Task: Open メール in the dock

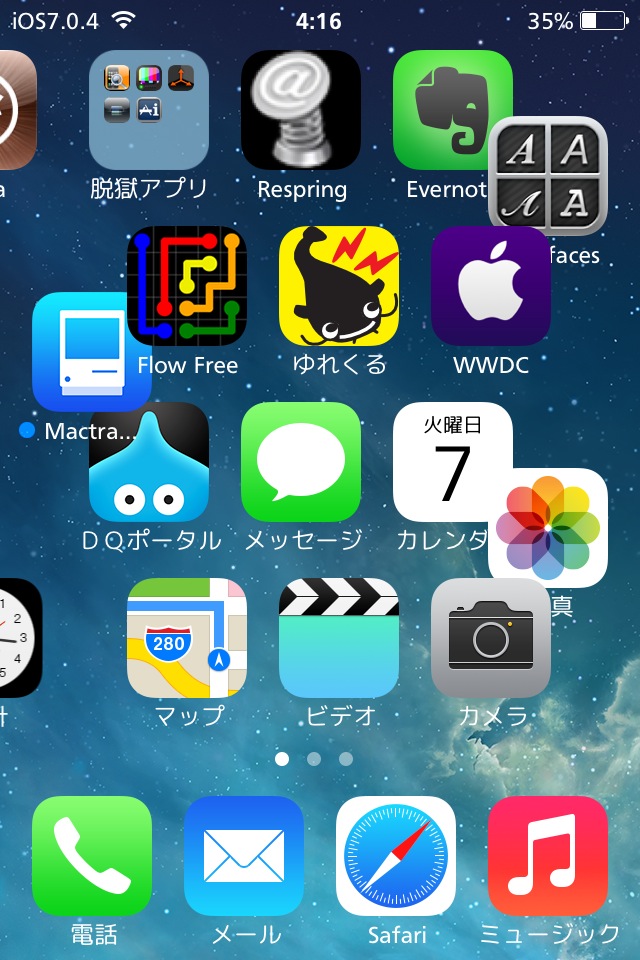Action: (x=244, y=856)
